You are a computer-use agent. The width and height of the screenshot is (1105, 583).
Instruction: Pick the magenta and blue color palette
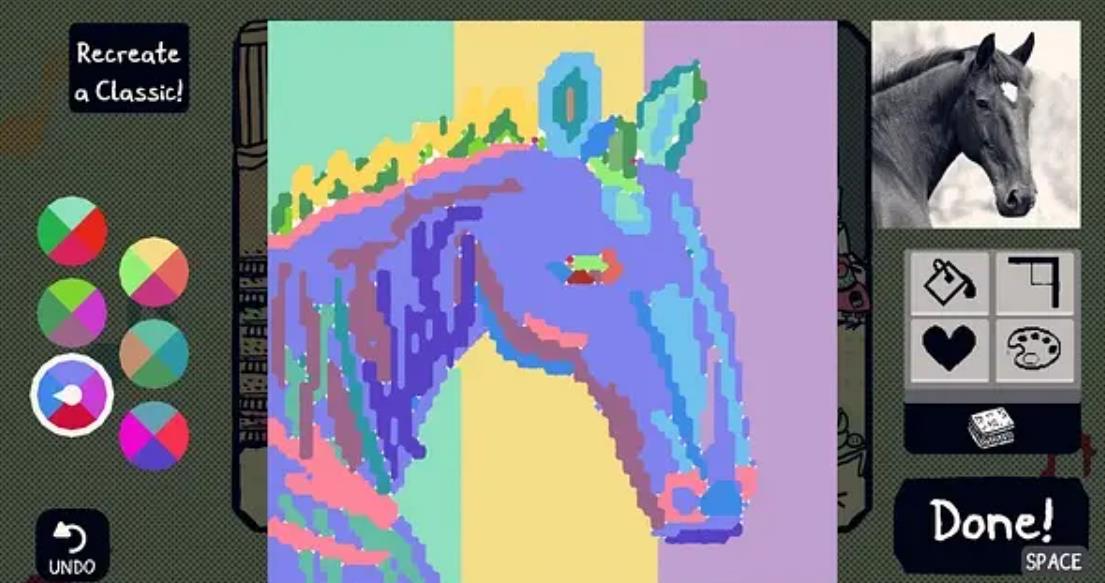154,435
